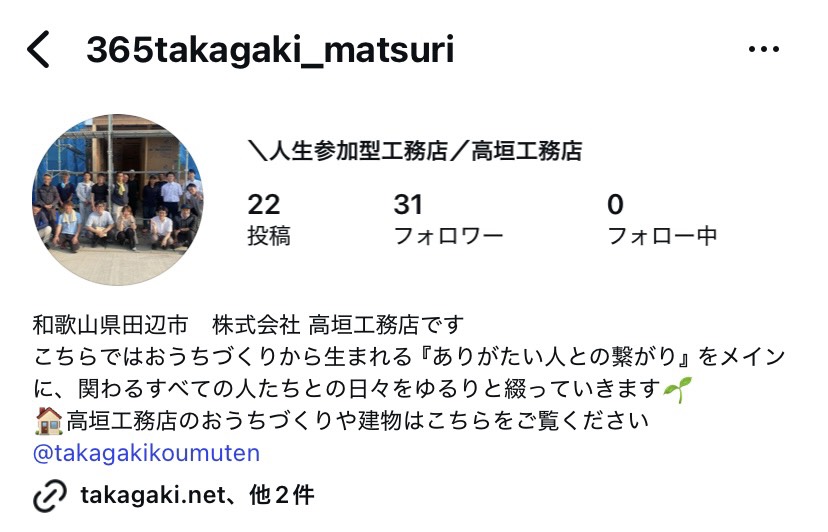The width and height of the screenshot is (828, 532).
Task: Open the 0 フォロー中 list
Action: (x=662, y=220)
